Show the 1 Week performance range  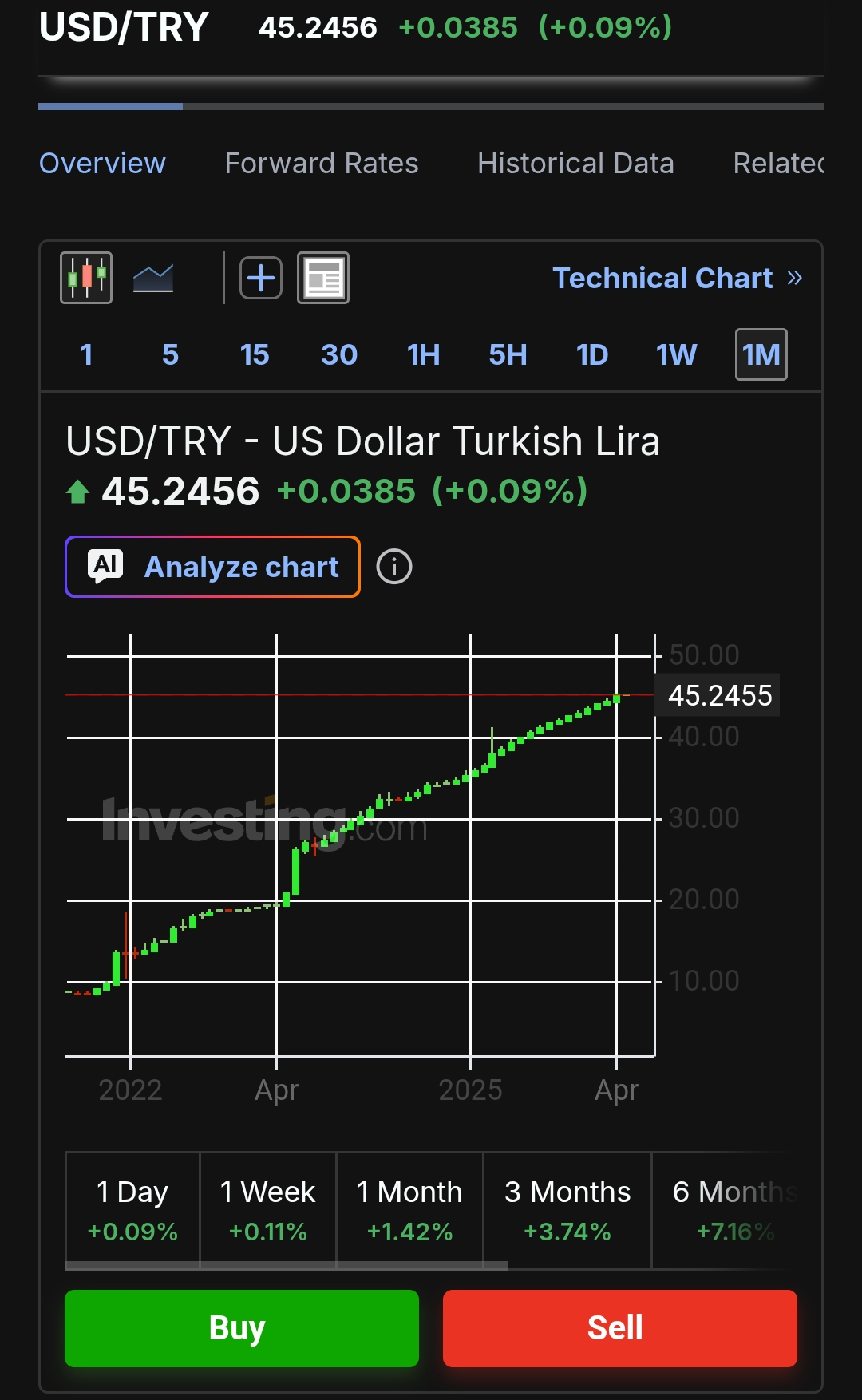click(x=268, y=1210)
